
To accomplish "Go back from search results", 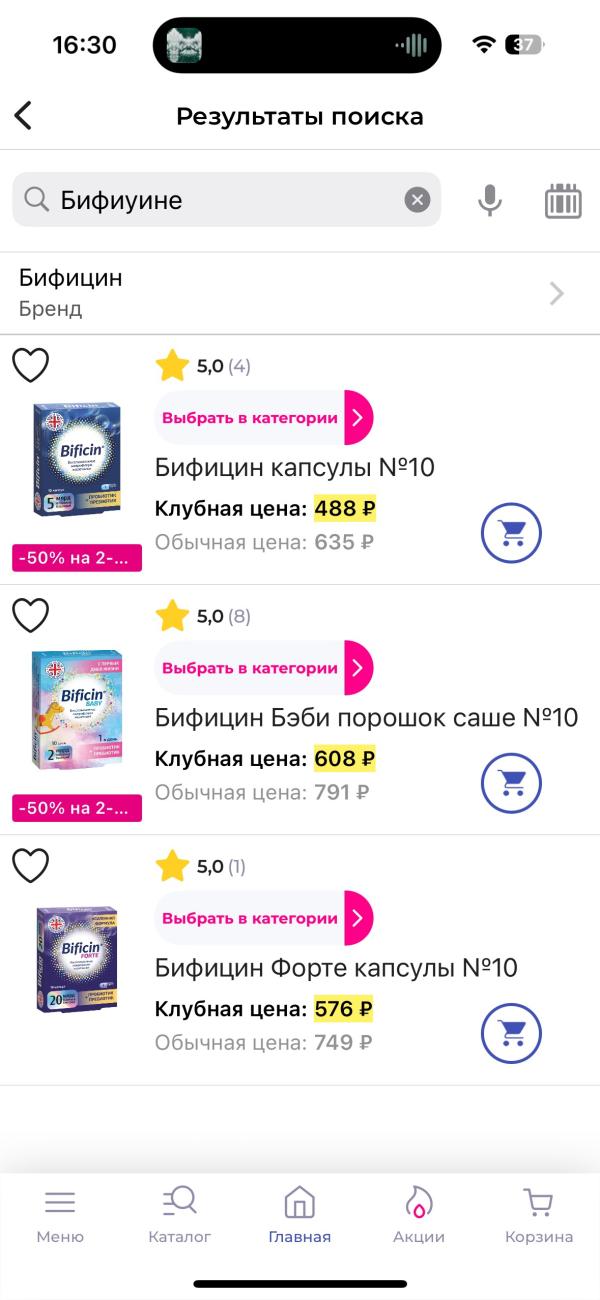I will point(24,116).
